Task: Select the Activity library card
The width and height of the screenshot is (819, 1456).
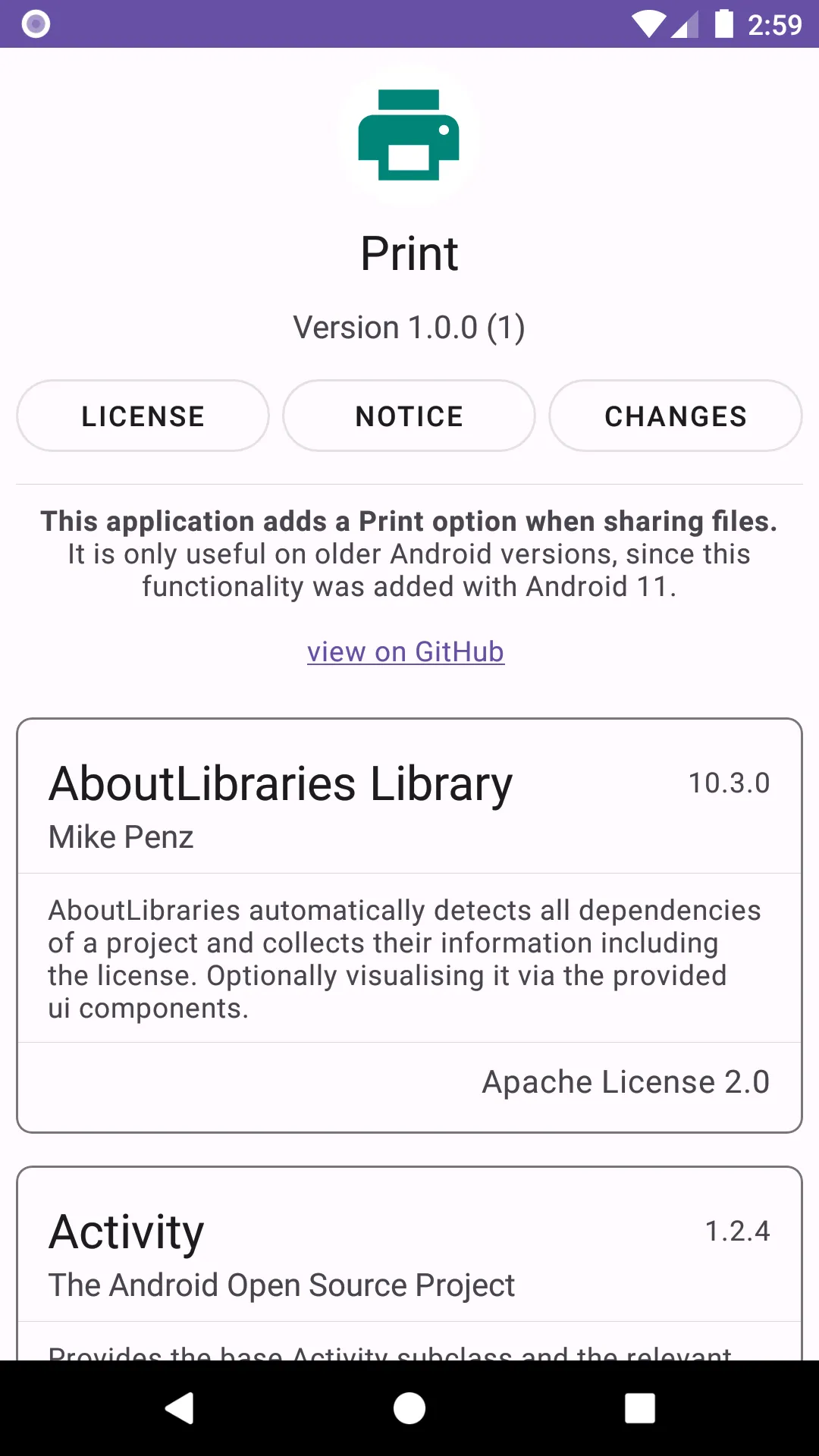Action: pos(409,1259)
